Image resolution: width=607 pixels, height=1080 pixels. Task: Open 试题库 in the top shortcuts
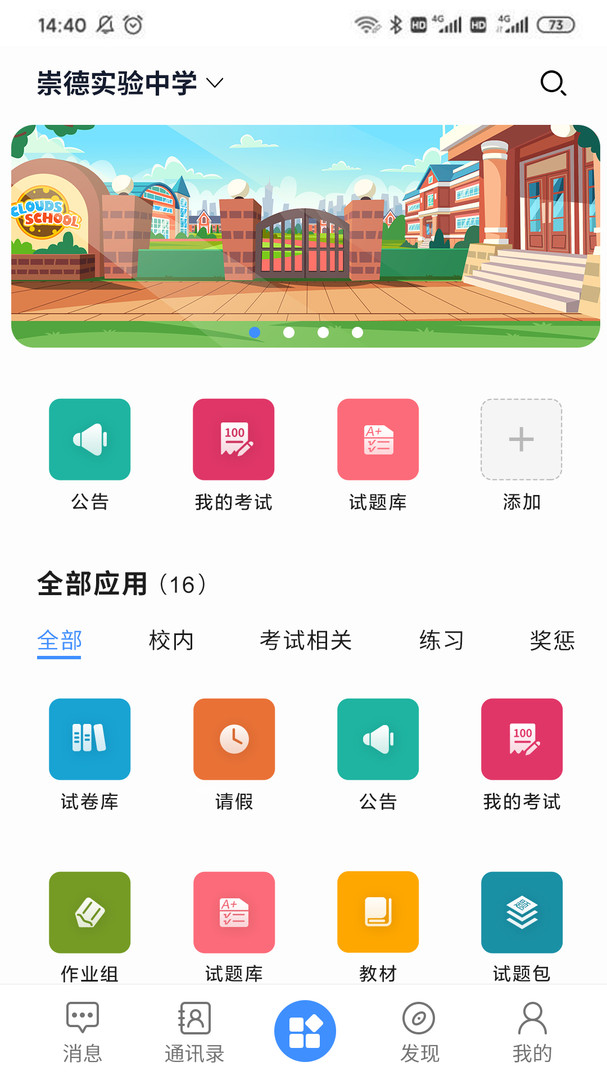pos(377,440)
